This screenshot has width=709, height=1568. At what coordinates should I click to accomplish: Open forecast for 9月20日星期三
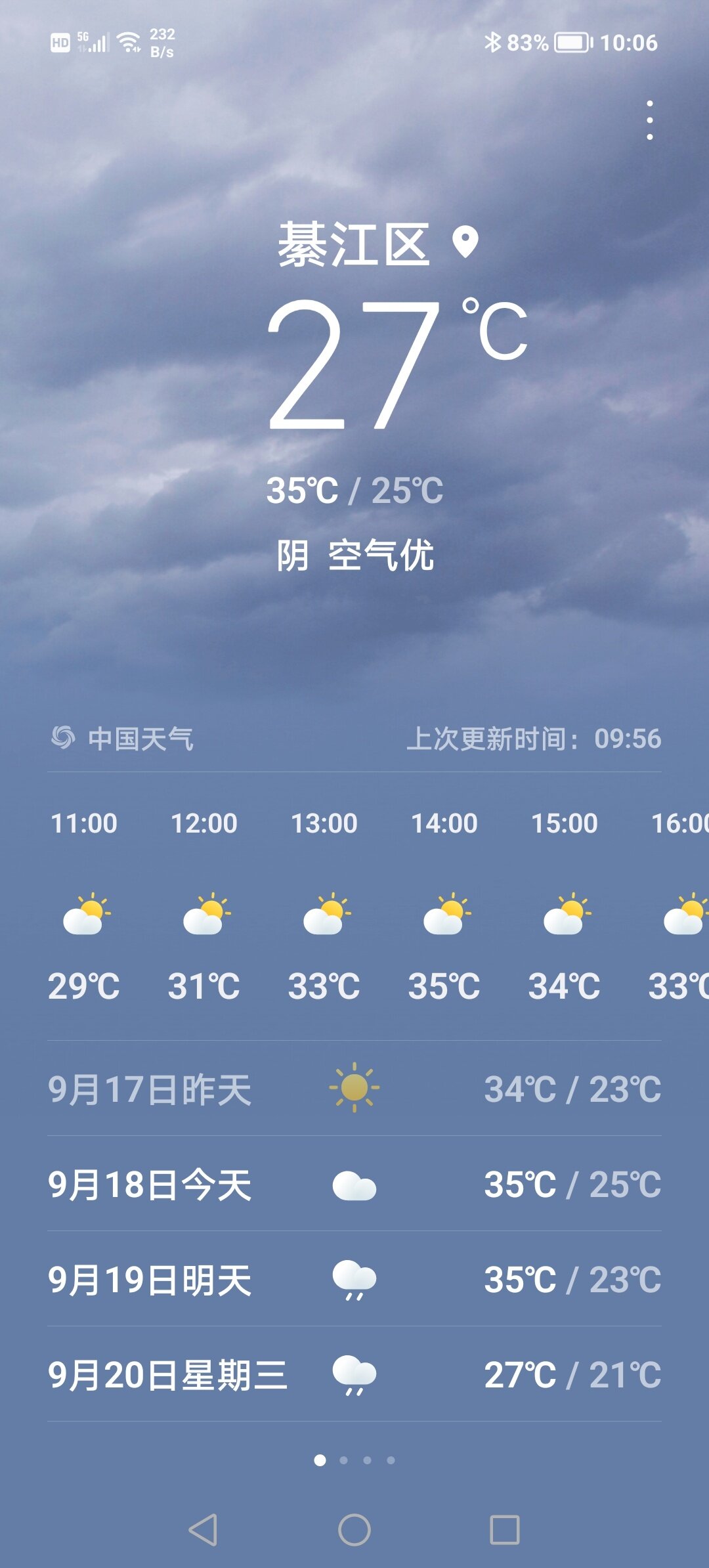pyautogui.click(x=354, y=1374)
